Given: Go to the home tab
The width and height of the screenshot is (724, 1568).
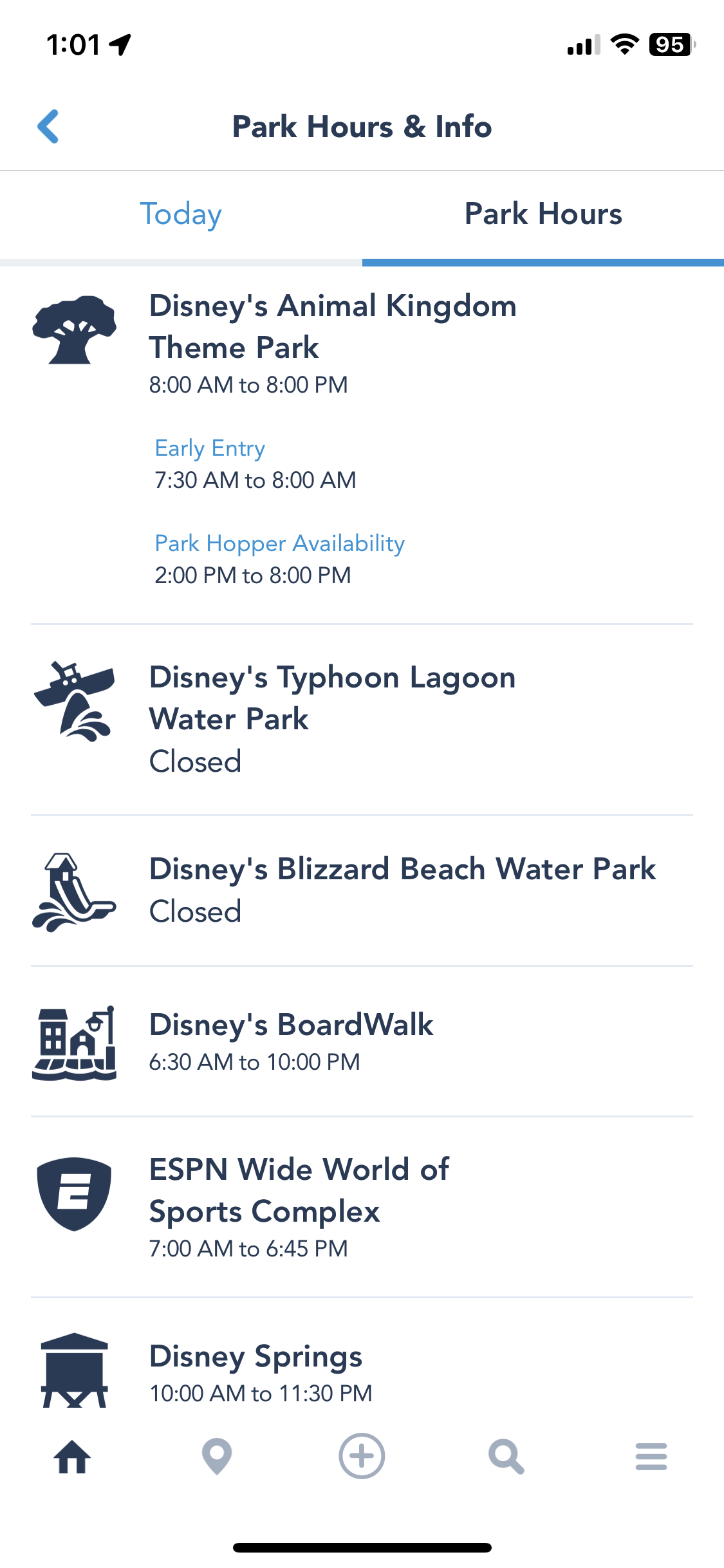Looking at the screenshot, I should point(72,1456).
